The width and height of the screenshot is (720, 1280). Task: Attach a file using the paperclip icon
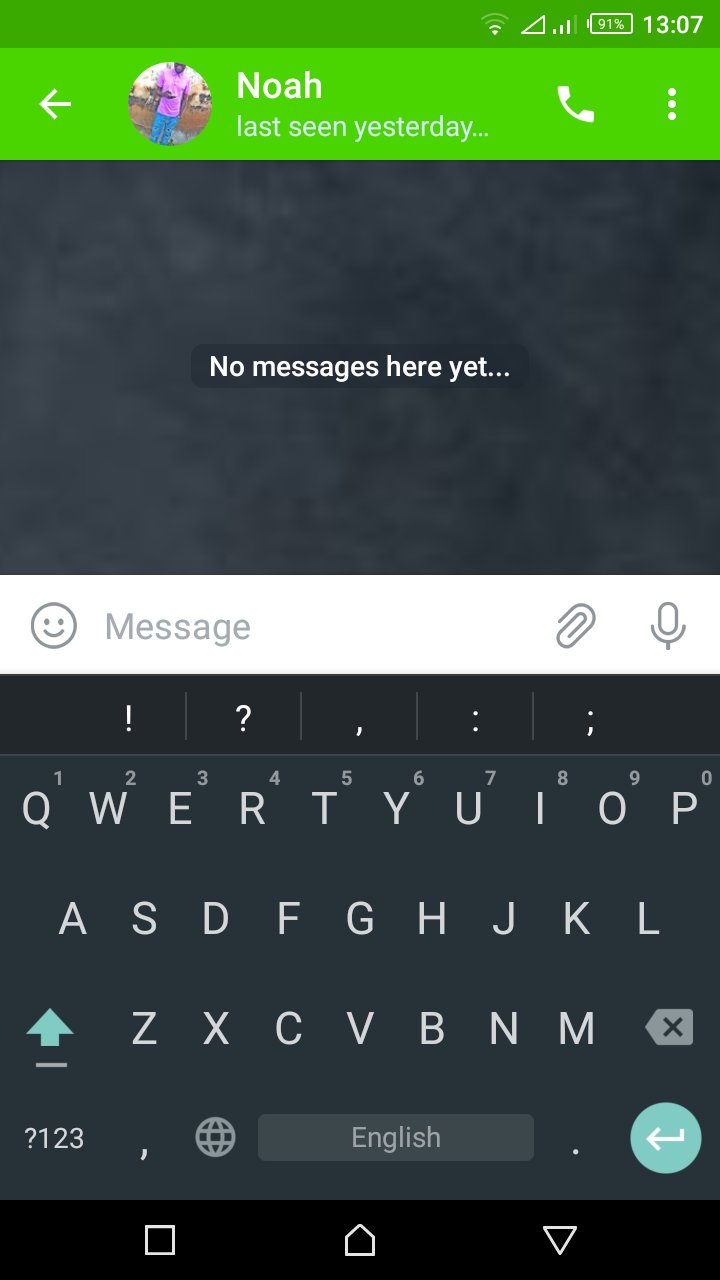click(575, 625)
